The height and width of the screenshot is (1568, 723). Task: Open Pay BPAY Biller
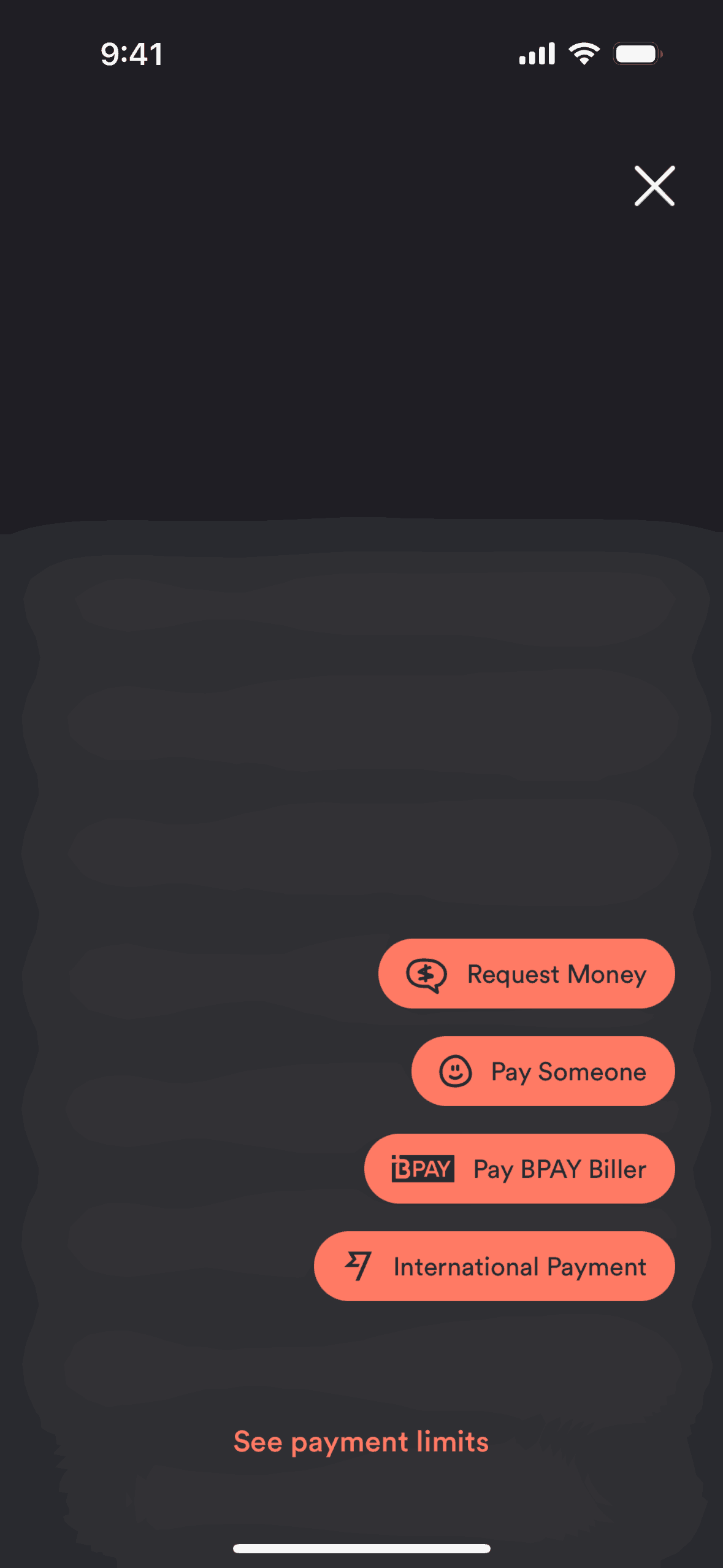click(519, 1169)
